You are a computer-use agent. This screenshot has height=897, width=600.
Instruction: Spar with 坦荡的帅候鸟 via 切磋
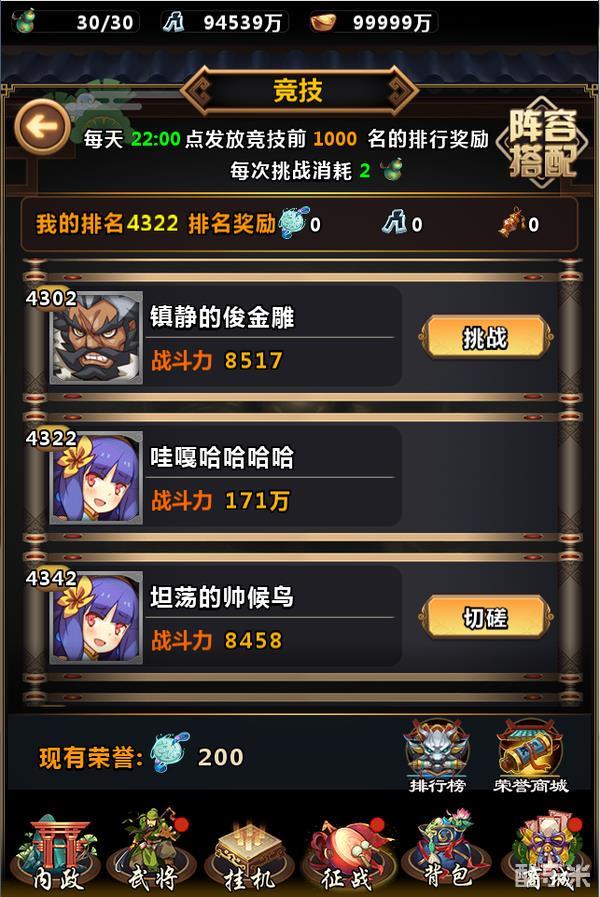pos(485,618)
